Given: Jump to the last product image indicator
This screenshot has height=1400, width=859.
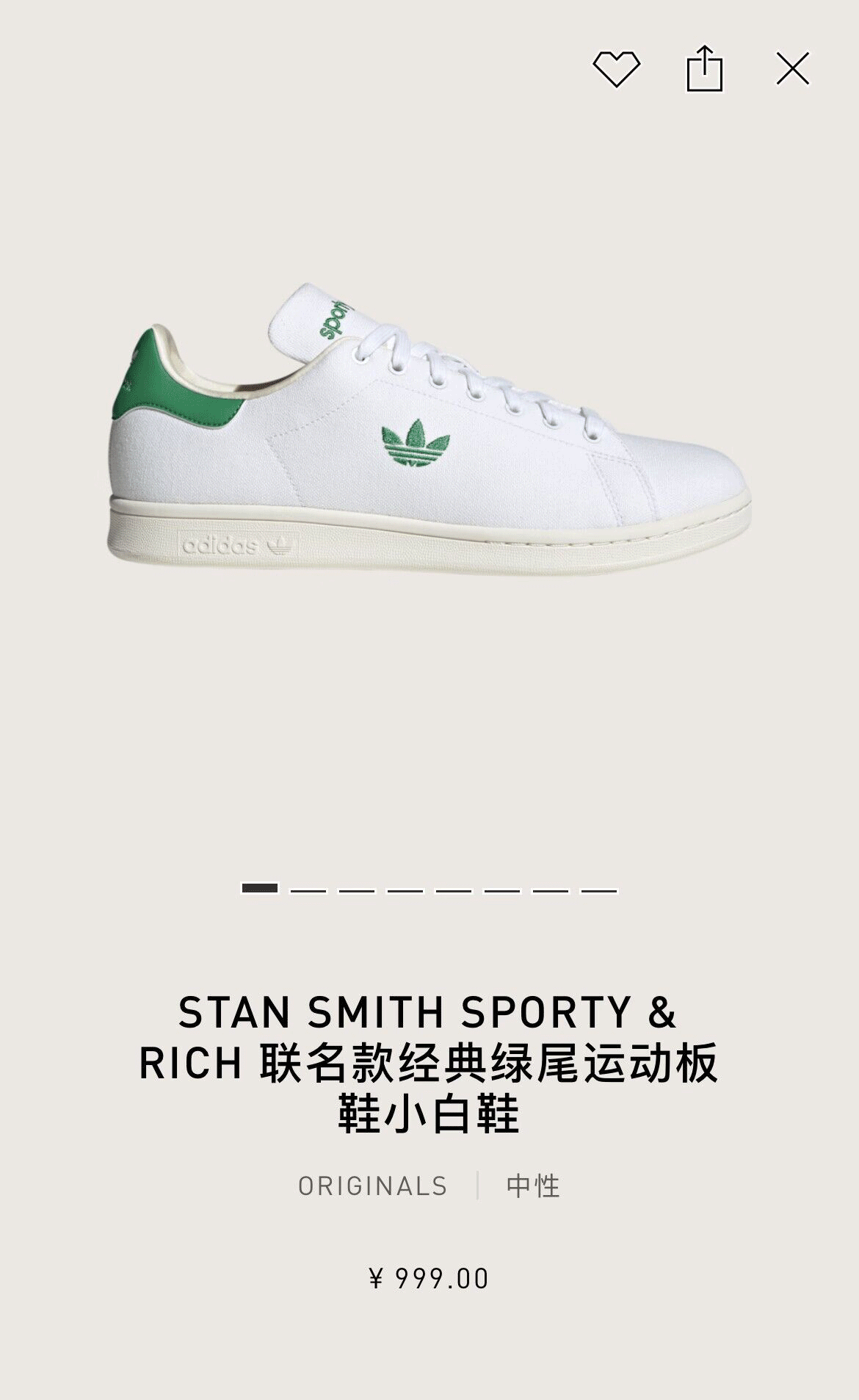Looking at the screenshot, I should [x=599, y=890].
